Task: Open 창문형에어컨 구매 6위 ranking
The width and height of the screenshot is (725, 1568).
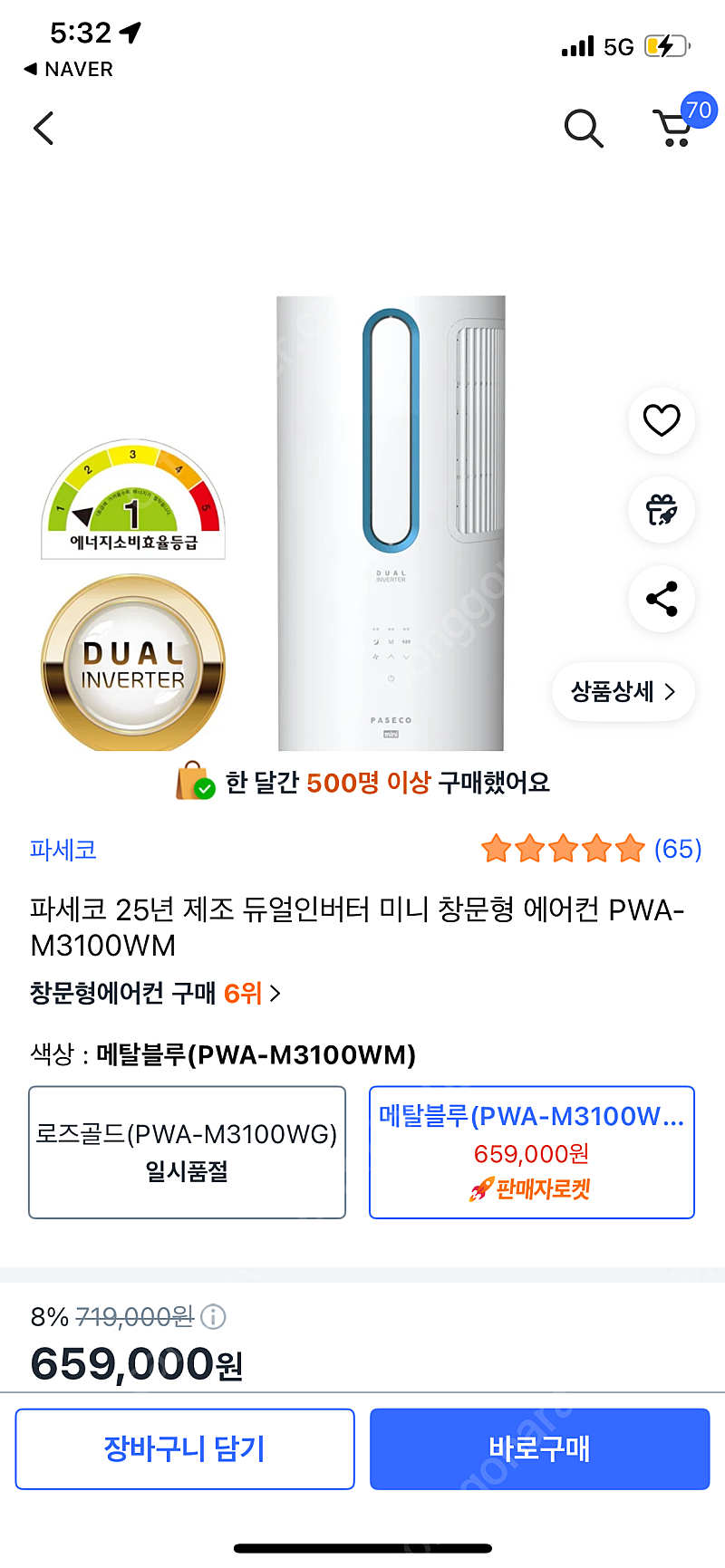Action: 155,994
